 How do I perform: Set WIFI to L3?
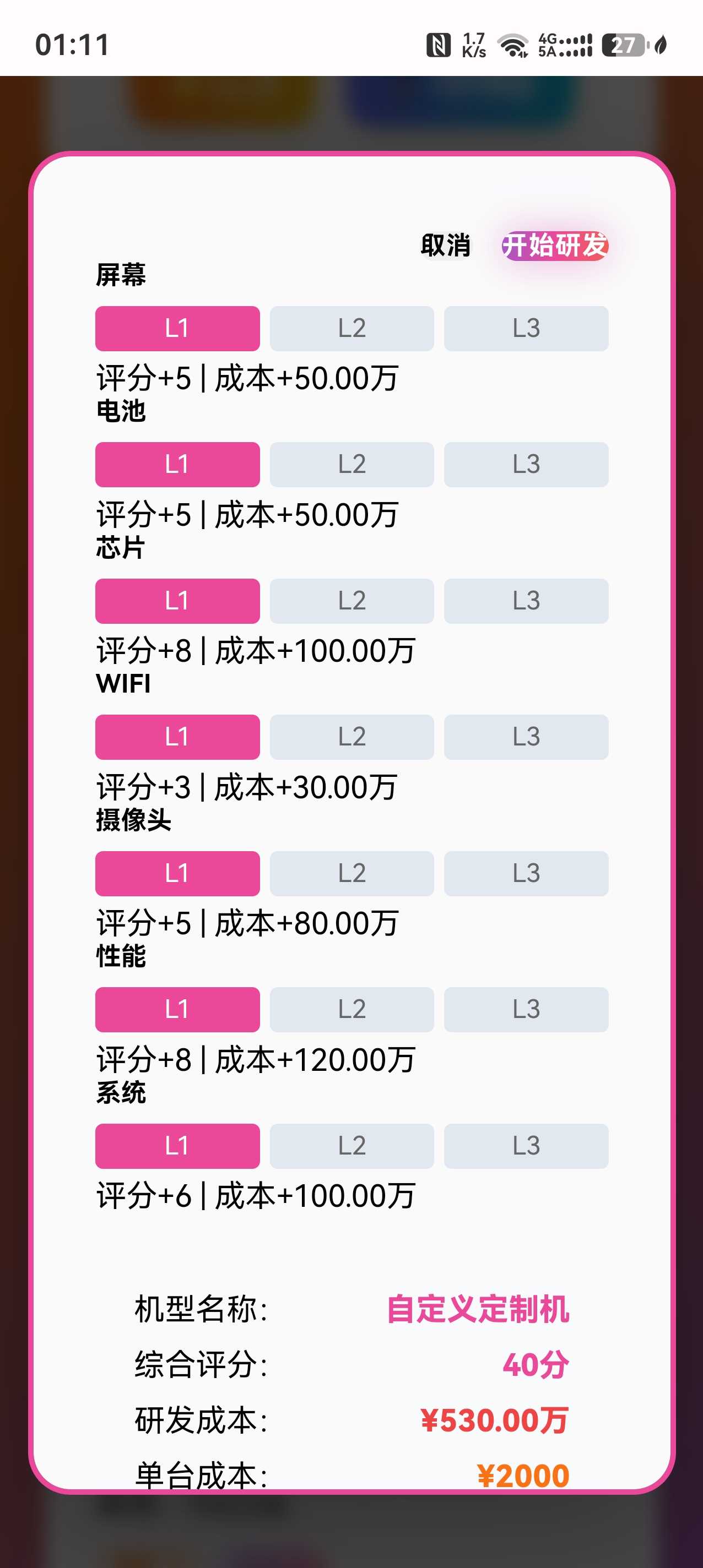click(526, 737)
